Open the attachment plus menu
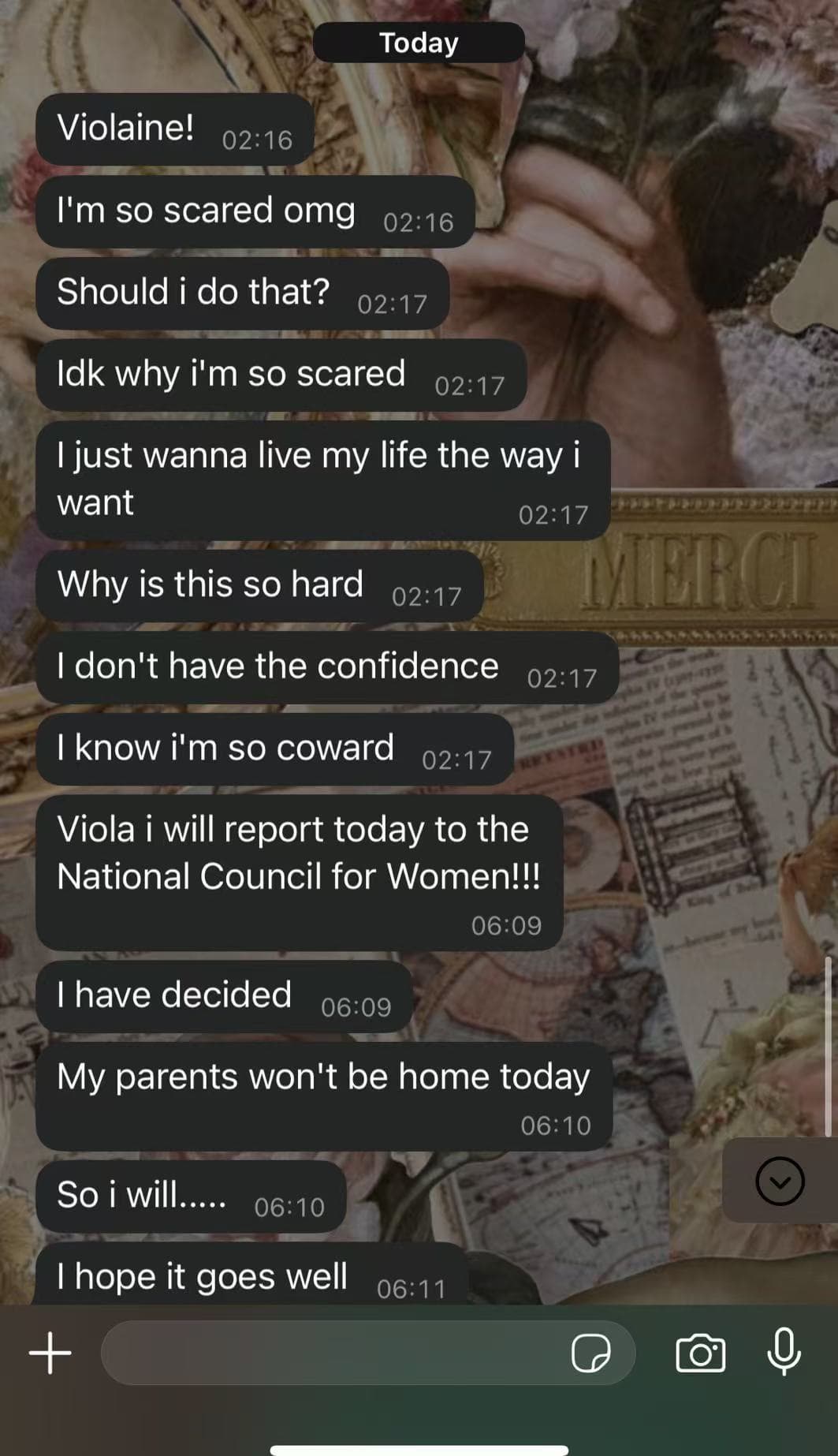The height and width of the screenshot is (1456, 838). click(50, 1353)
